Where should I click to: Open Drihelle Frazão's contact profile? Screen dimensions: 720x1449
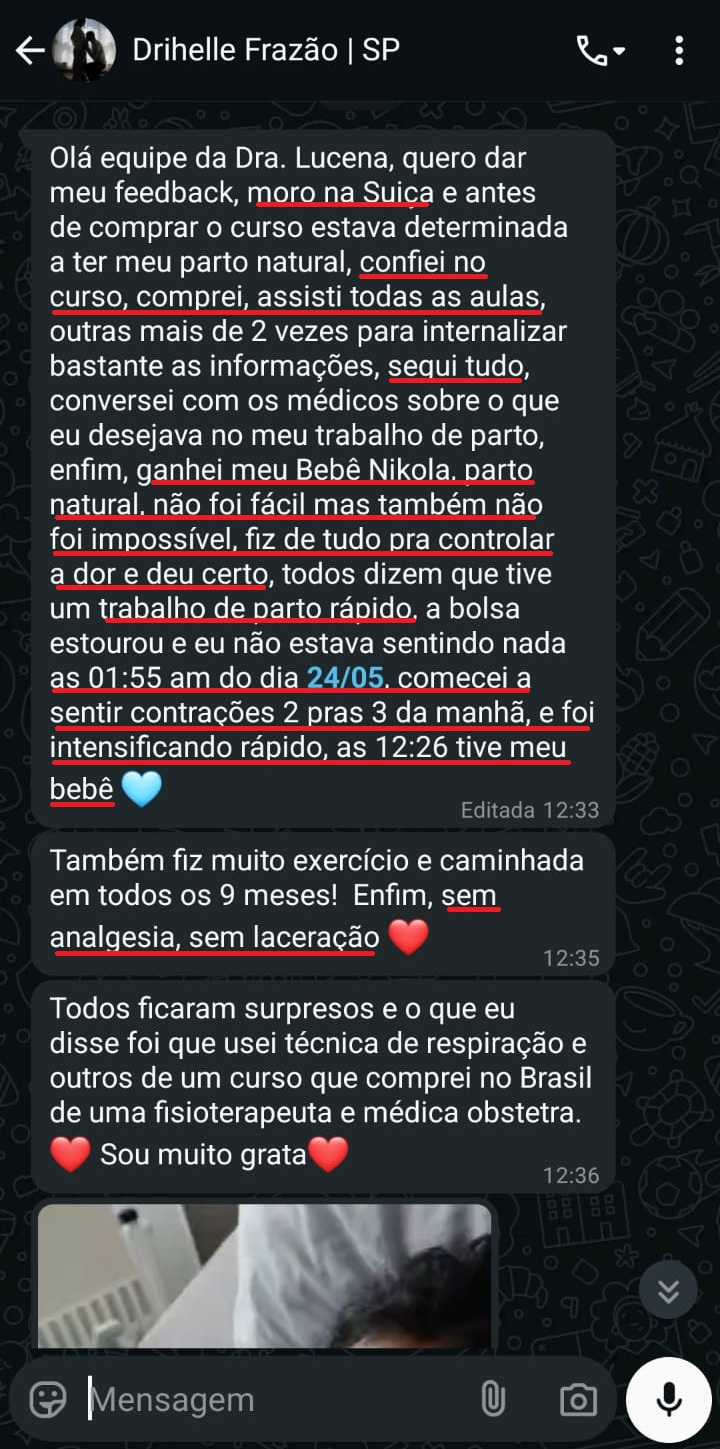pyautogui.click(x=266, y=50)
